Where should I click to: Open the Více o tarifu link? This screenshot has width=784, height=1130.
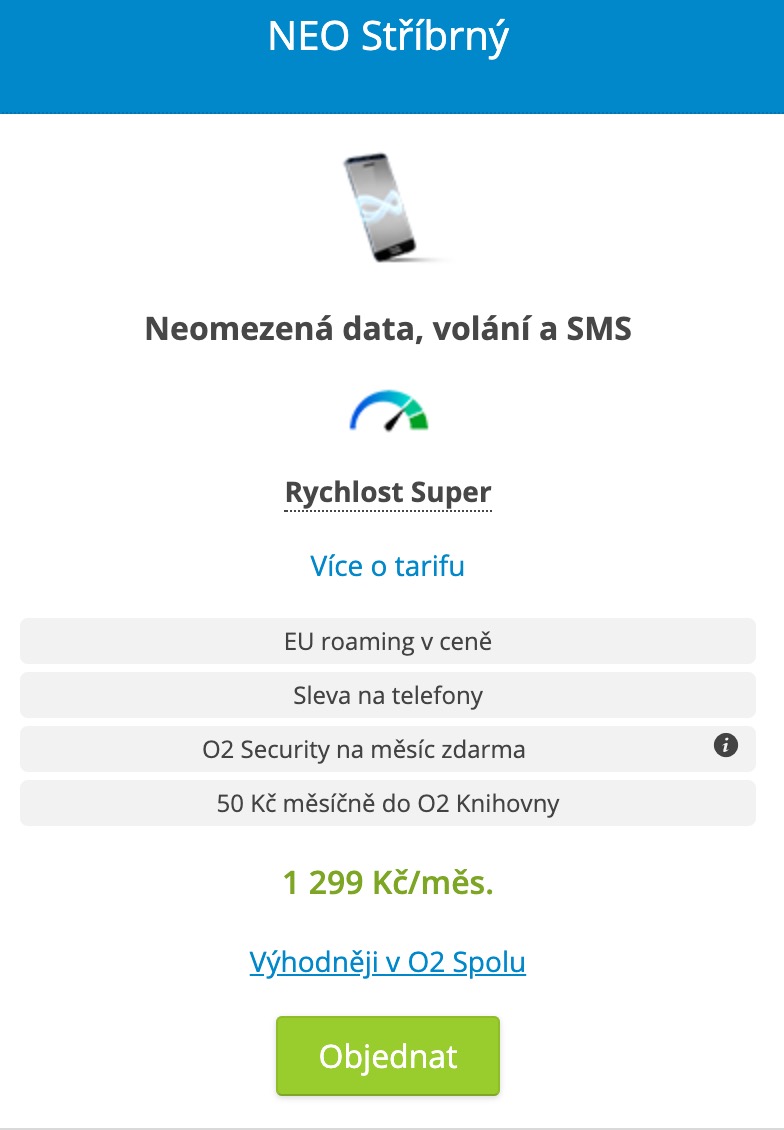(388, 567)
